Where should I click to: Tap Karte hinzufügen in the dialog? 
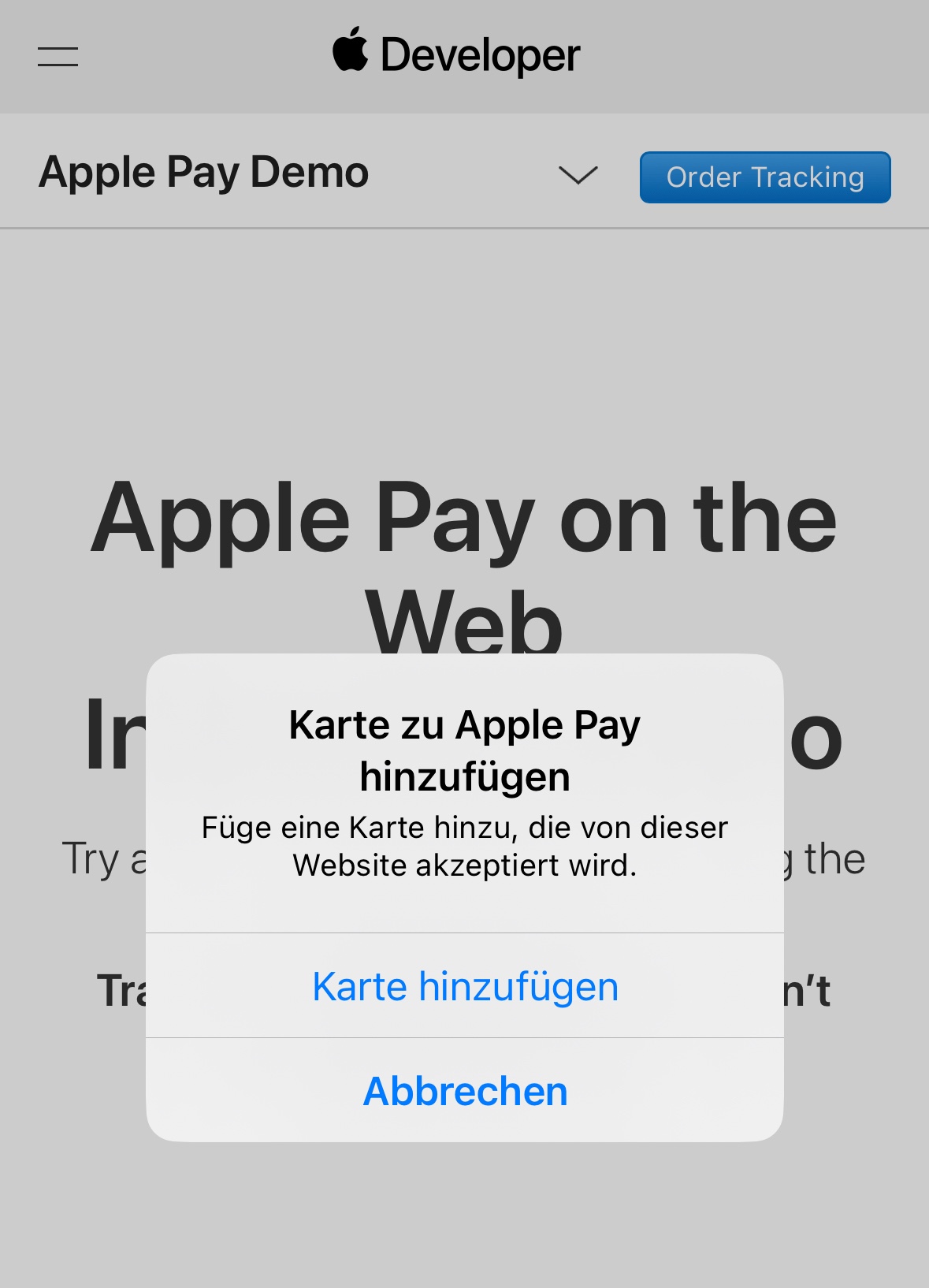point(465,985)
